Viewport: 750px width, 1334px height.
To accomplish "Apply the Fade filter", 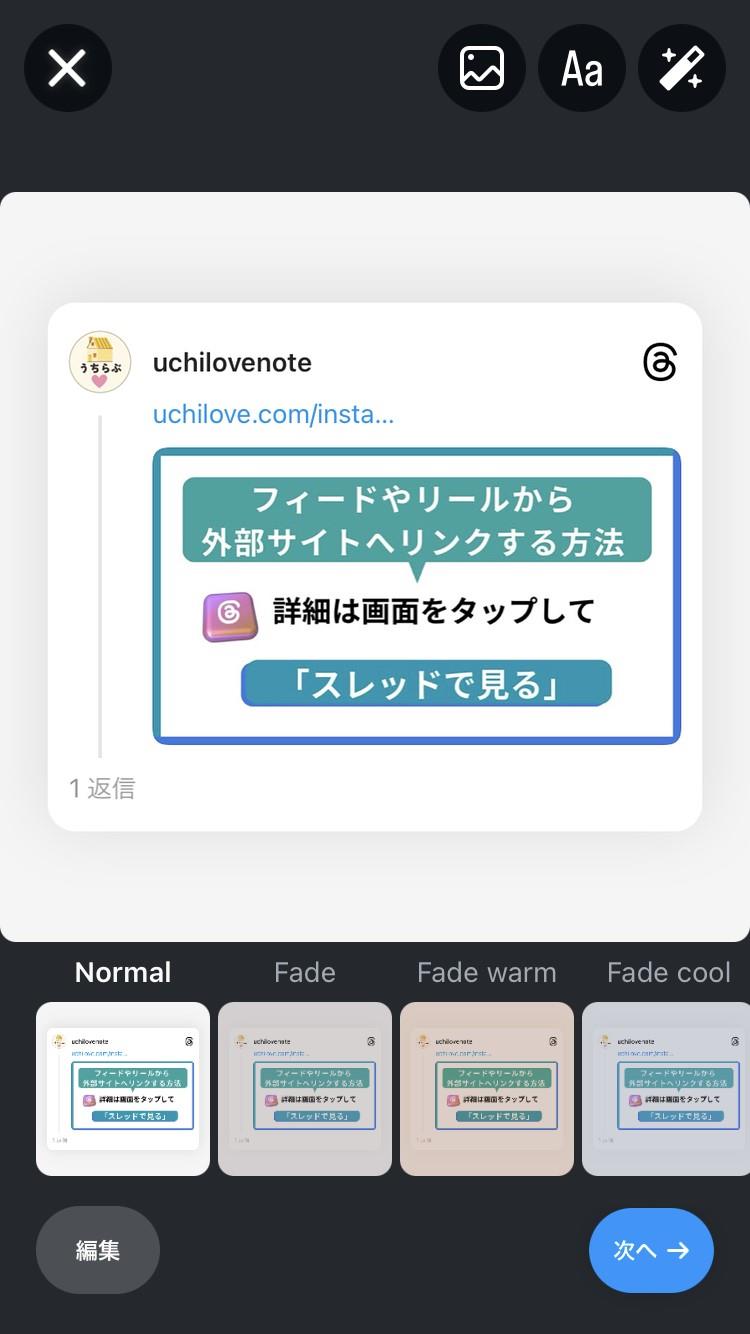I will click(304, 1088).
